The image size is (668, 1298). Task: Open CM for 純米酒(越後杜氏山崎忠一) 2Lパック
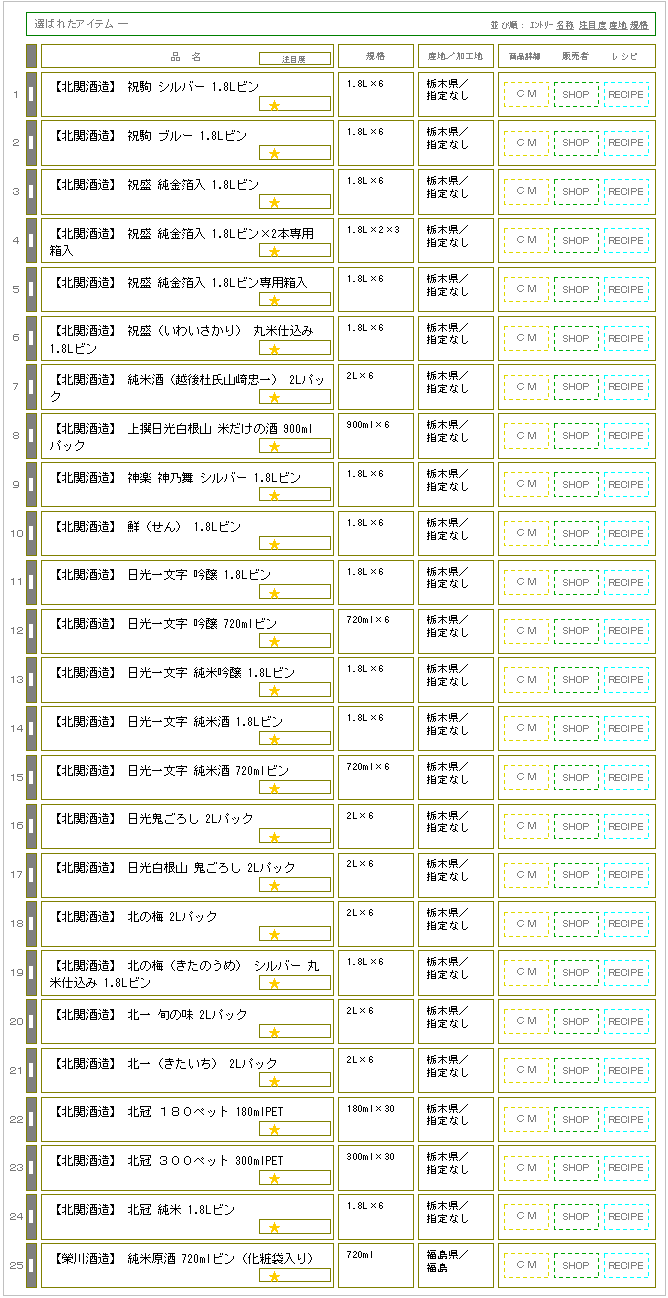[526, 387]
